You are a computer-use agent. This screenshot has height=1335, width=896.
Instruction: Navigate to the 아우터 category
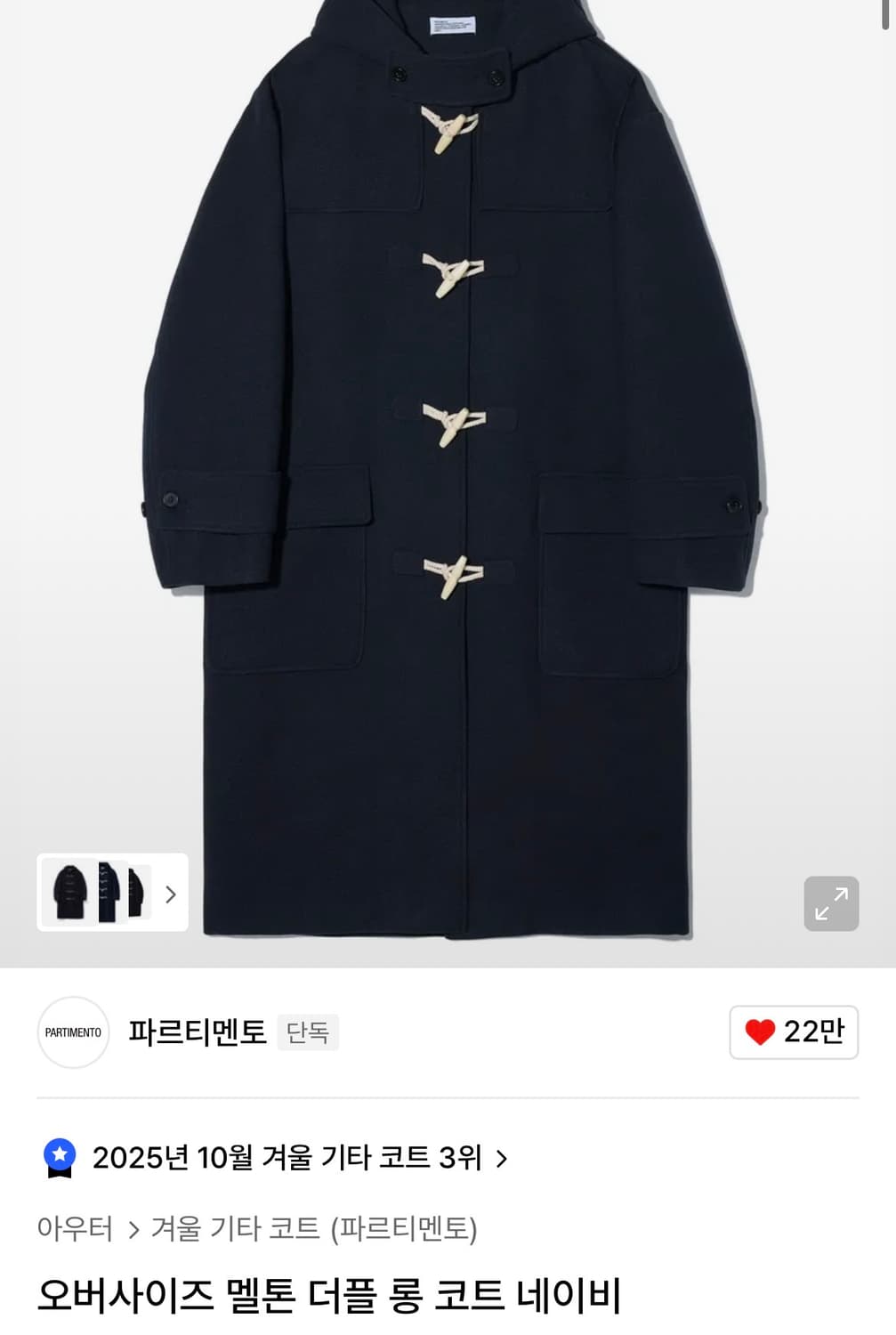74,1228
